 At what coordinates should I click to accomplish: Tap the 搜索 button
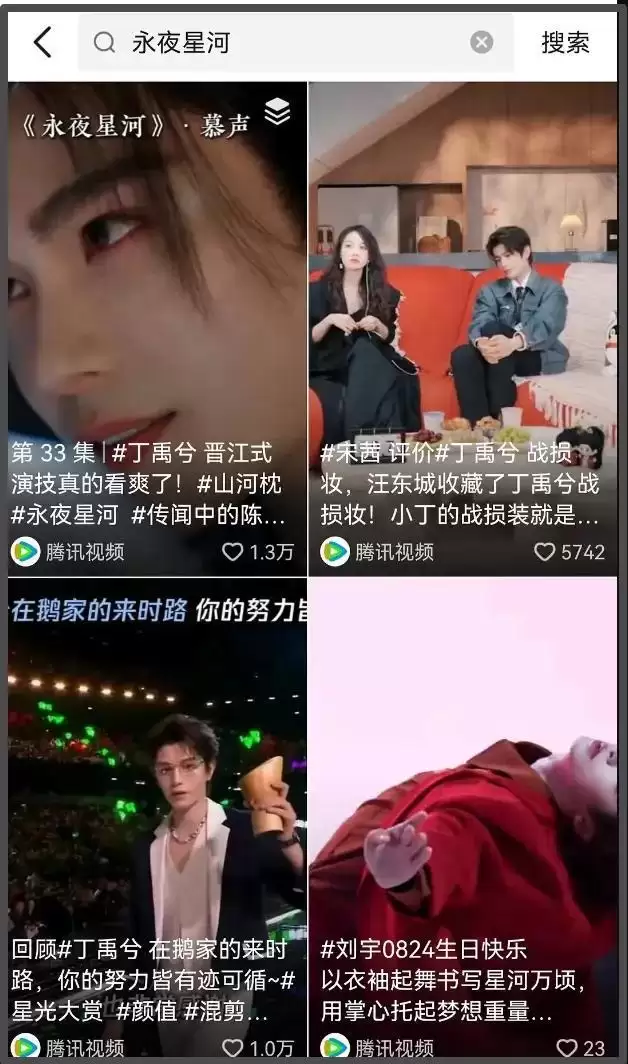(565, 42)
